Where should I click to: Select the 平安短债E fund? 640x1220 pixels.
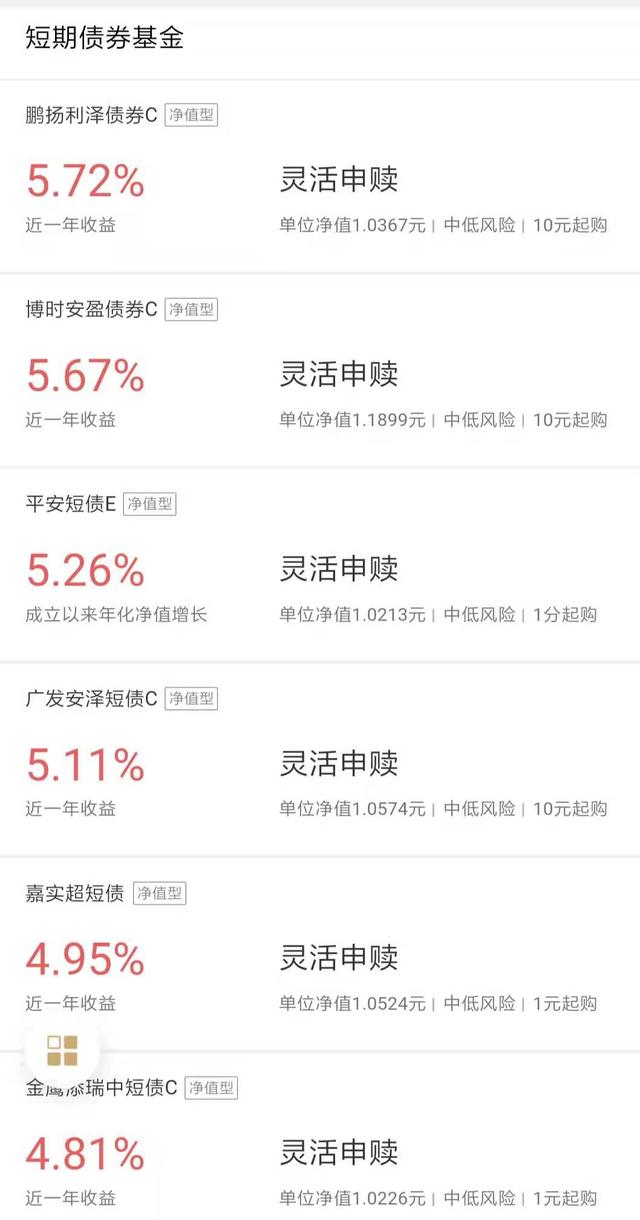pos(320,564)
